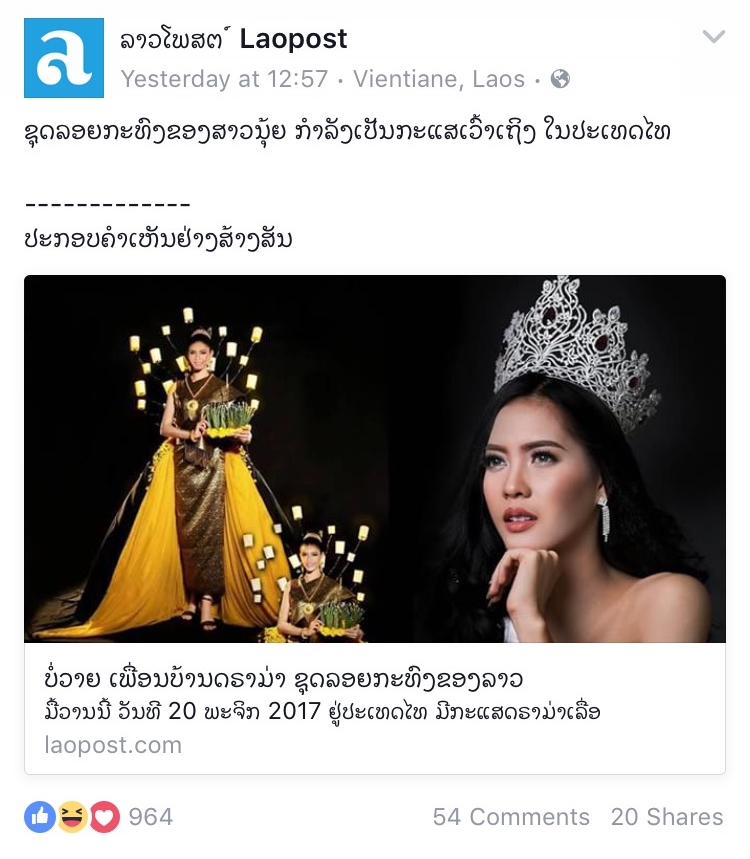Open the Laopost page name link
The image size is (750, 859).
coord(234,39)
